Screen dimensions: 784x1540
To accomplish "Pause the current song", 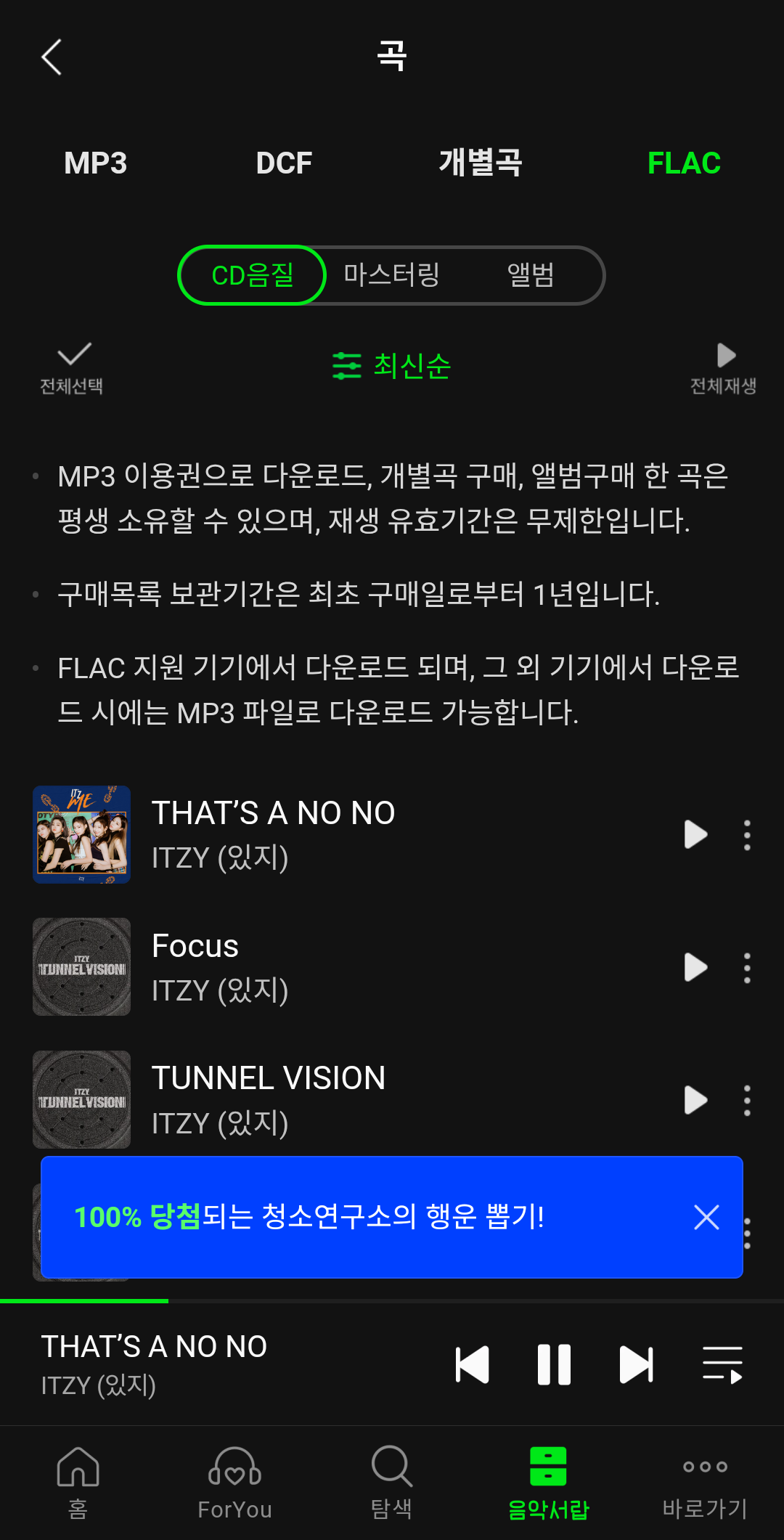I will [554, 1365].
